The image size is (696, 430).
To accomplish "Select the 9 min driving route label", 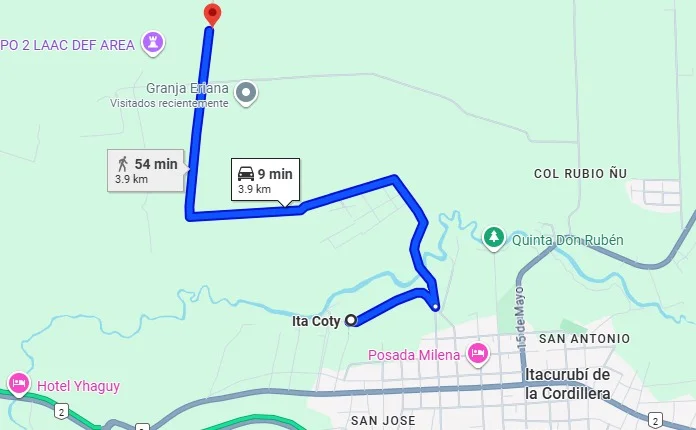I will click(x=265, y=180).
